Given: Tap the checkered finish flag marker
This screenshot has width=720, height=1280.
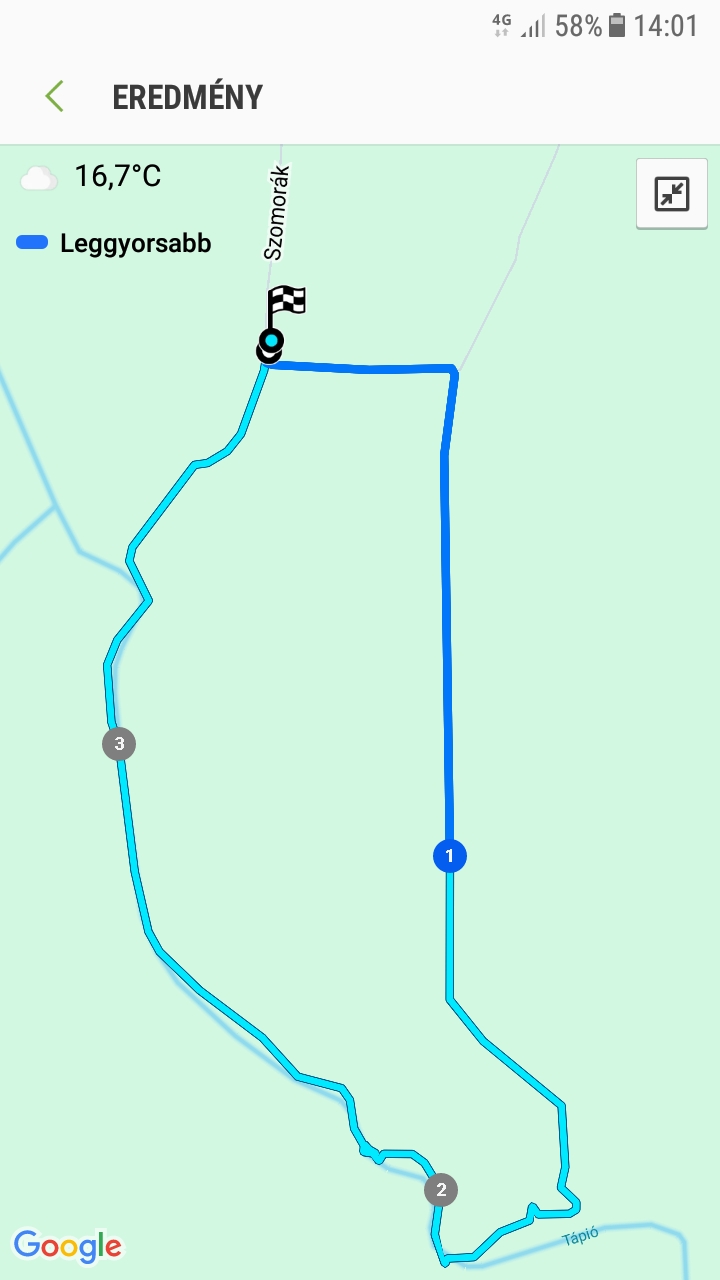Looking at the screenshot, I should click(285, 302).
